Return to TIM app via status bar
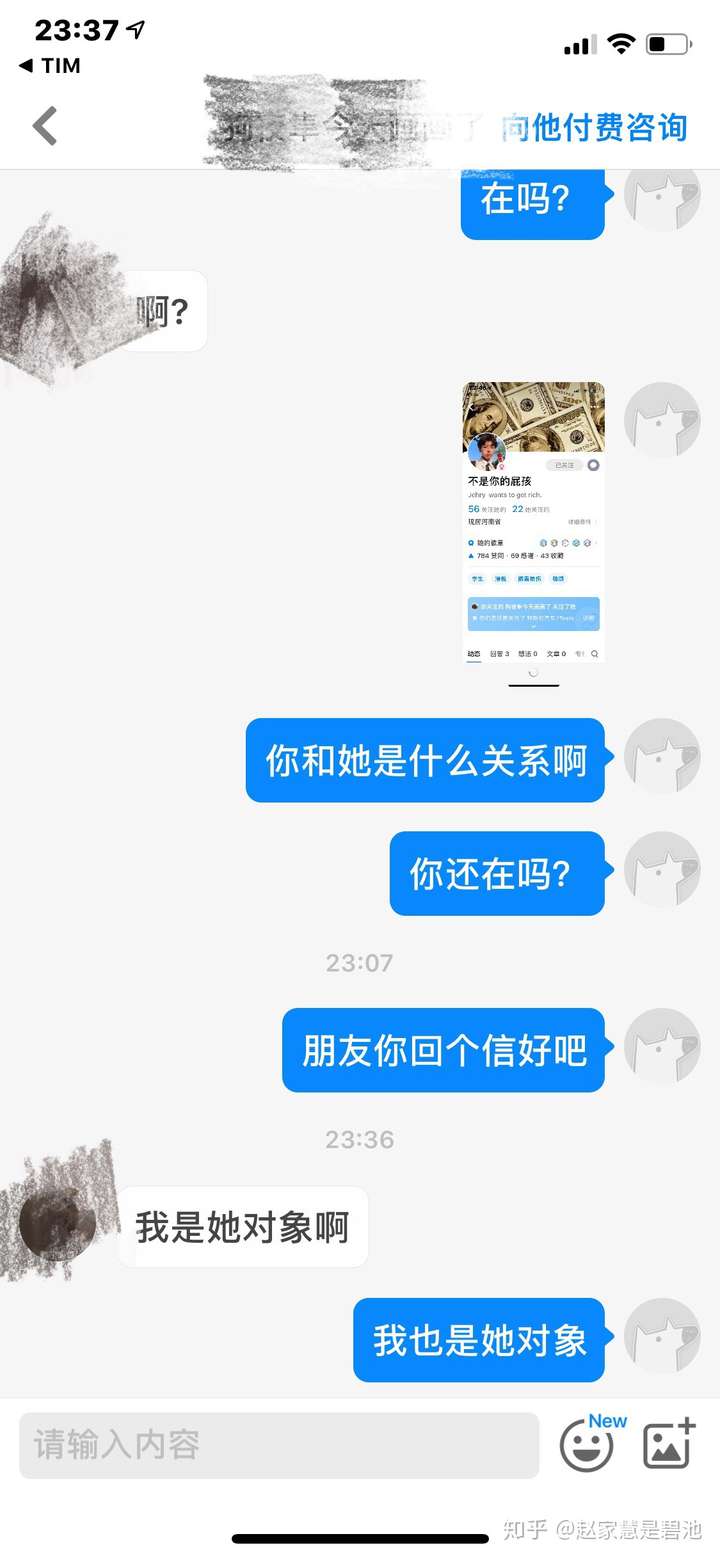720x1559 pixels. point(50,66)
